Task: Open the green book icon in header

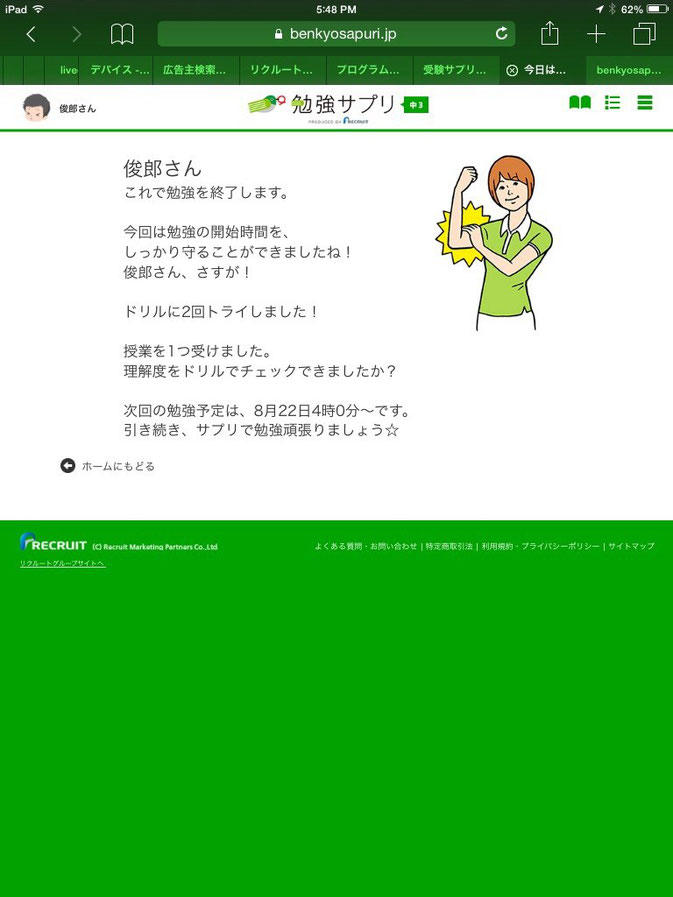Action: coord(580,103)
